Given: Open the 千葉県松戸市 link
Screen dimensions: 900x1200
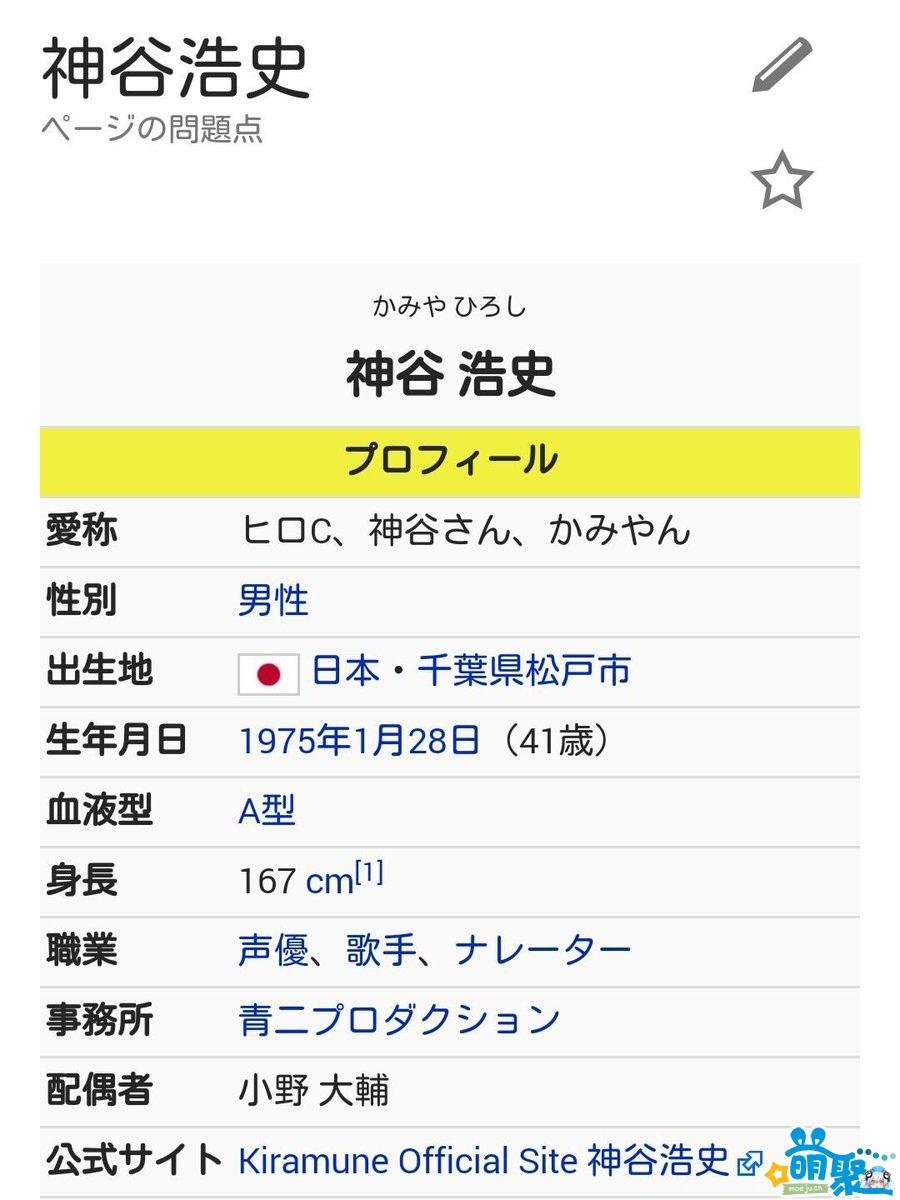Looking at the screenshot, I should click(x=524, y=670).
